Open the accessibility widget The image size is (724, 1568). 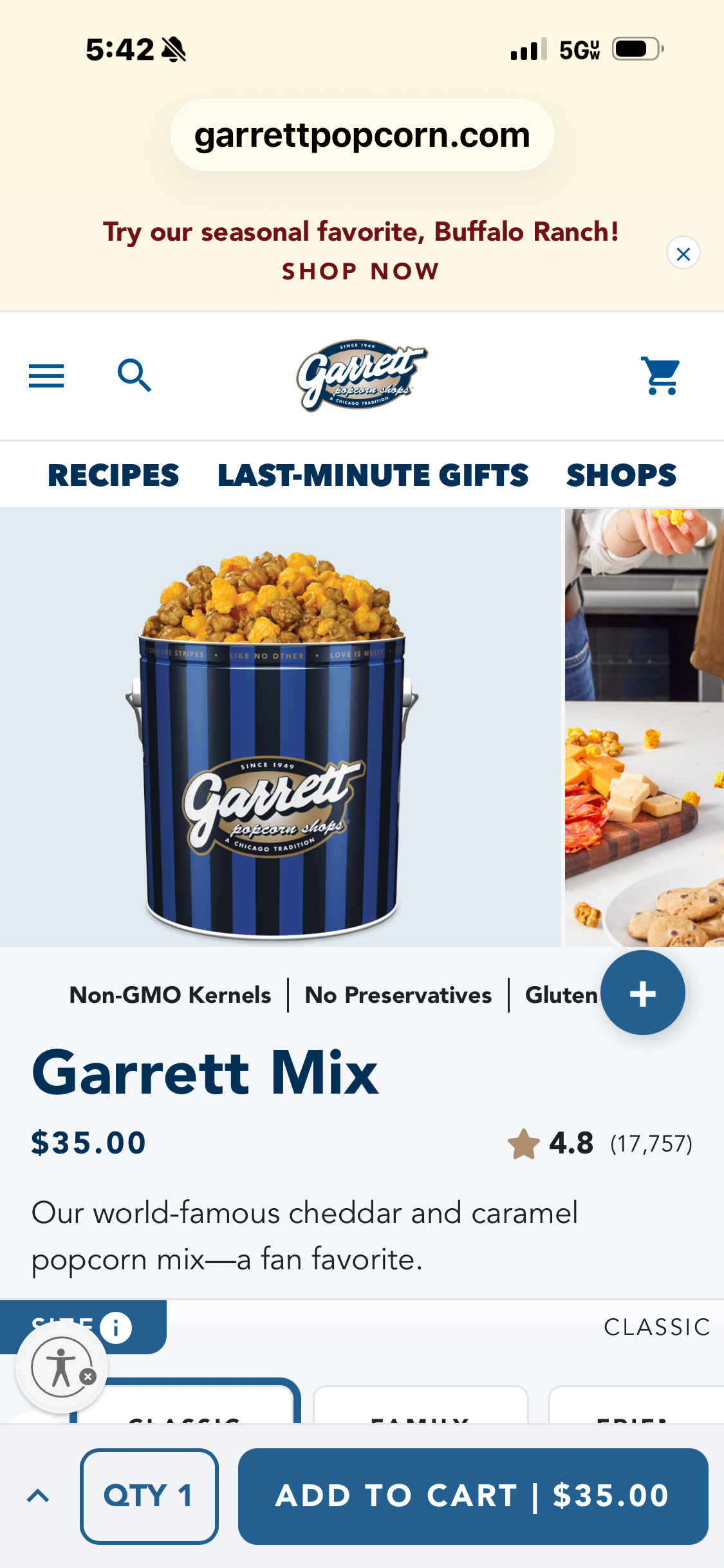pyautogui.click(x=61, y=1367)
